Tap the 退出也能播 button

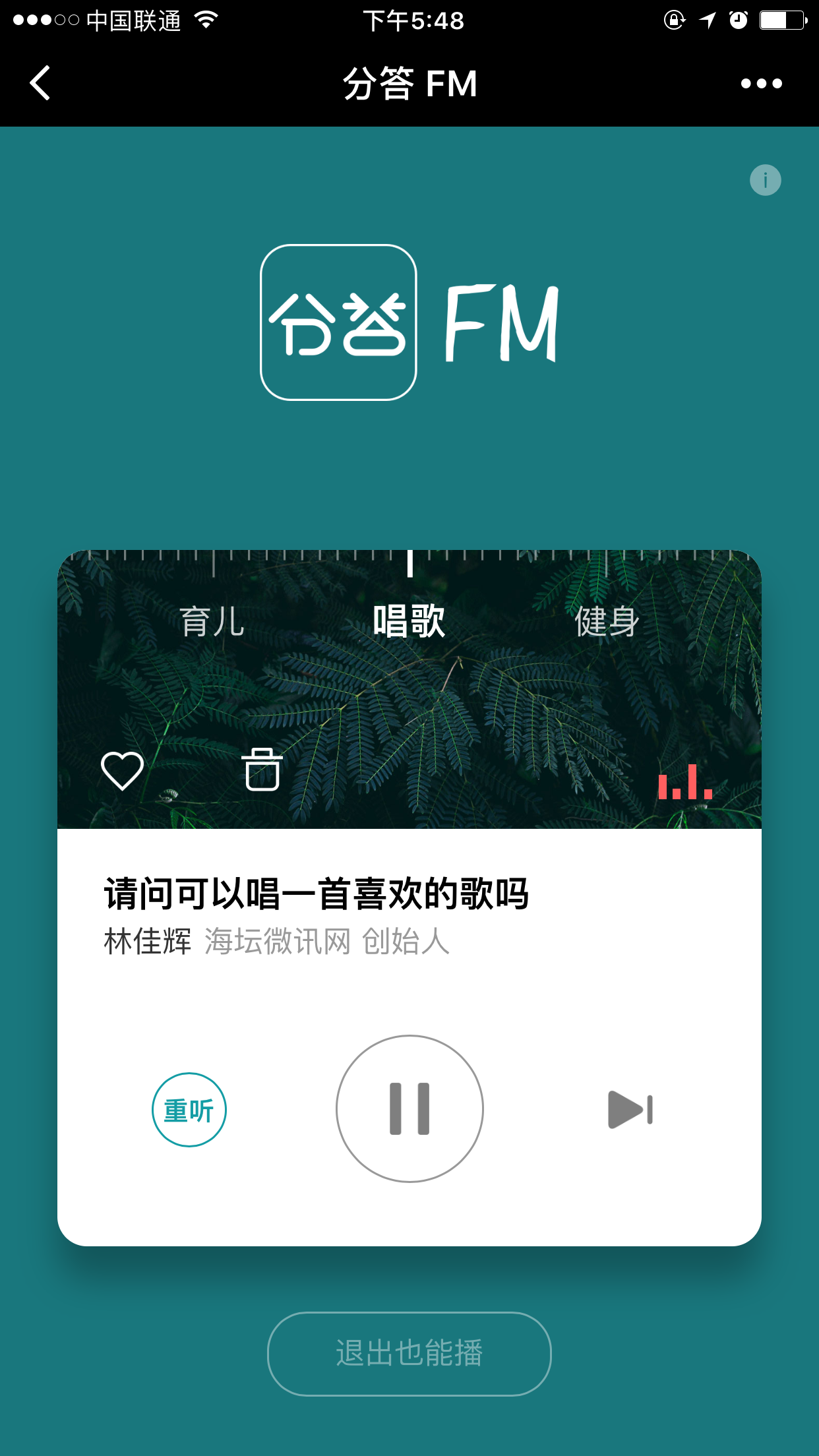[x=409, y=1354]
